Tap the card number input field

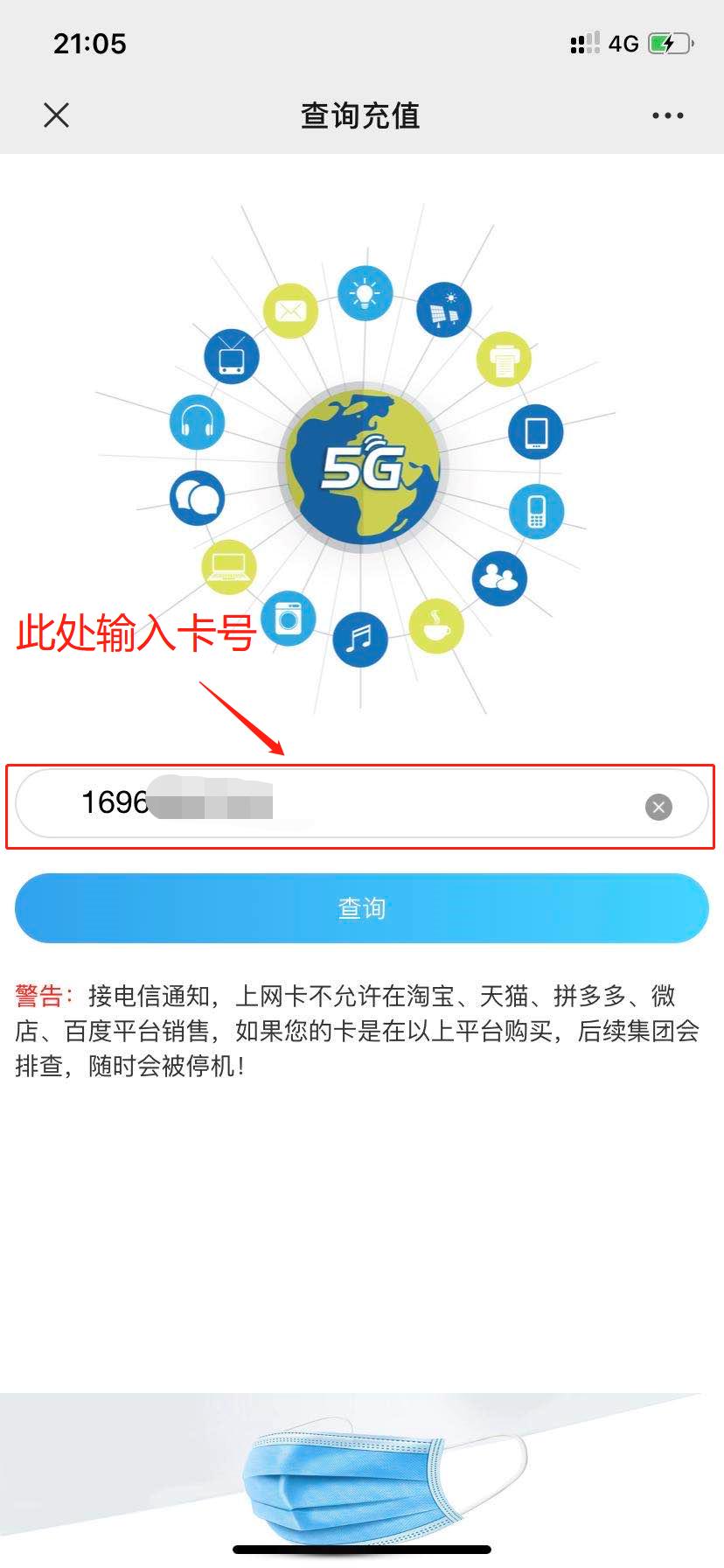pos(393,804)
